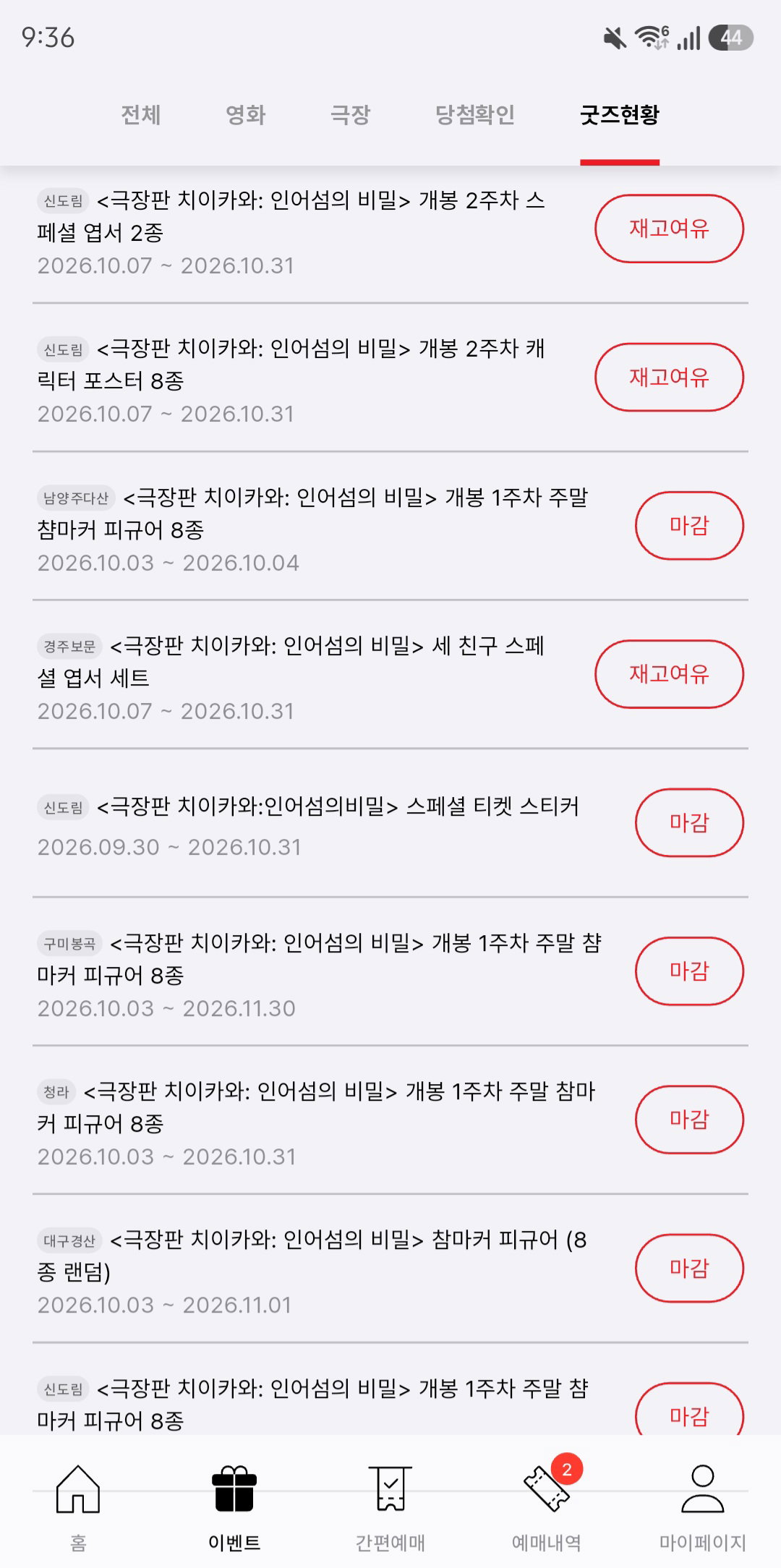The width and height of the screenshot is (781, 1568).
Task: Tap 재고여유 for 경주보문 스페셜 엽서 세트
Action: [669, 674]
